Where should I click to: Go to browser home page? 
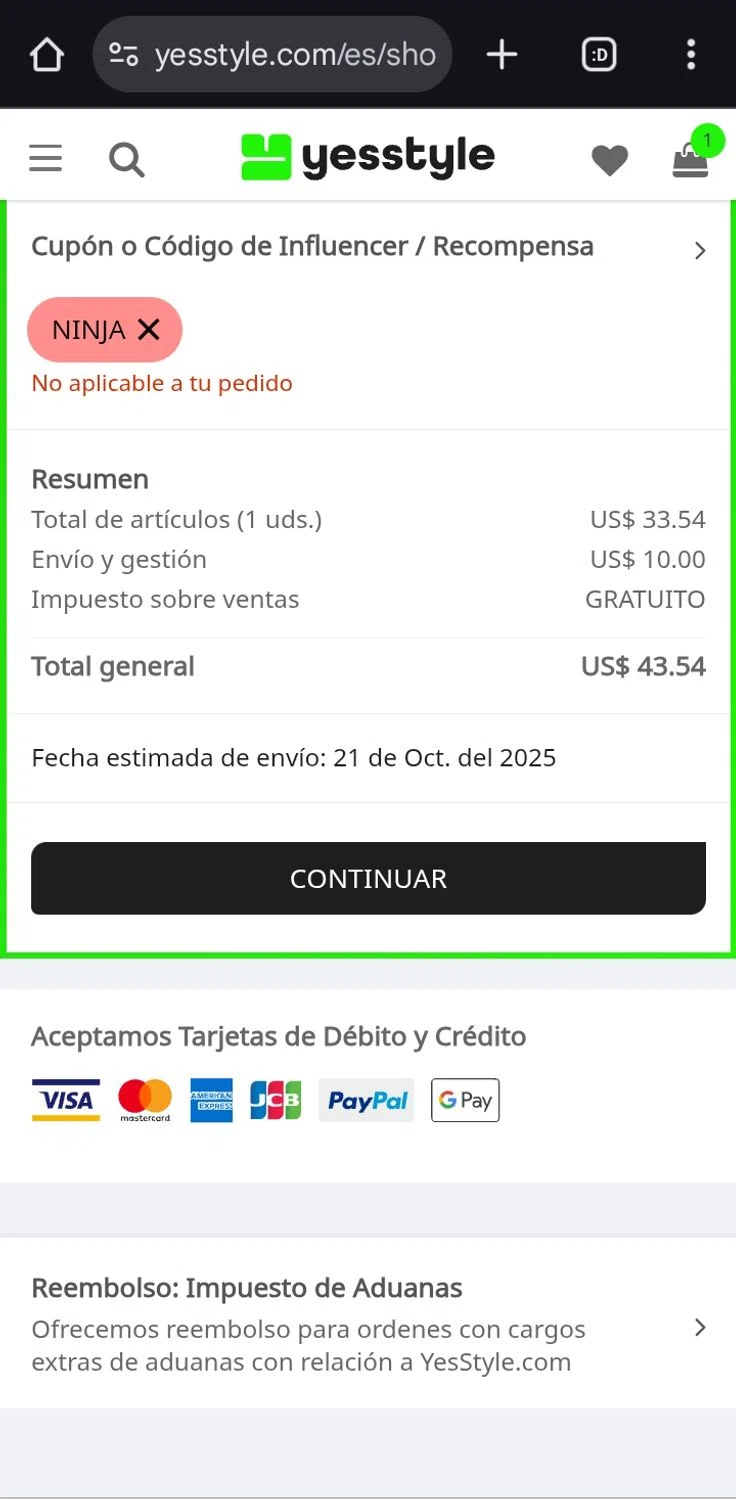point(46,54)
